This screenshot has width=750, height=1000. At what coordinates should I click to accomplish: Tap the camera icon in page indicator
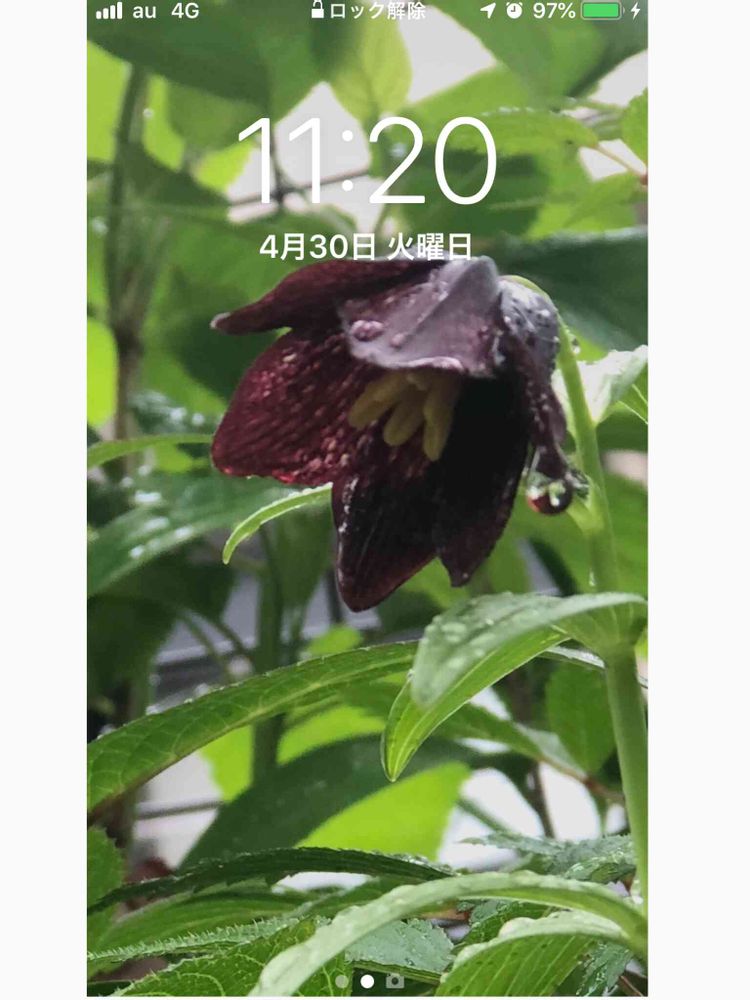395,981
